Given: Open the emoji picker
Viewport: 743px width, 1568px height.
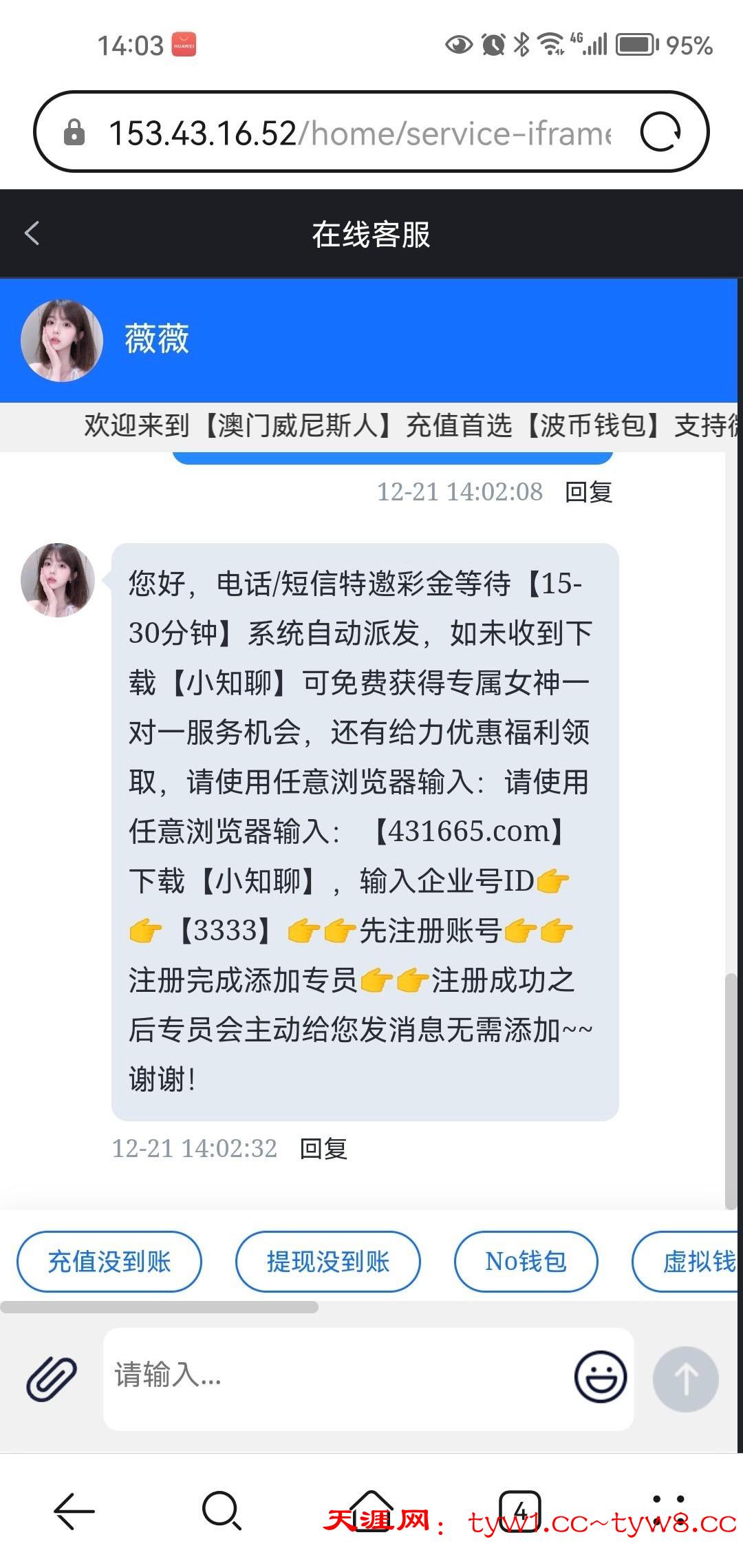Looking at the screenshot, I should tap(601, 1377).
